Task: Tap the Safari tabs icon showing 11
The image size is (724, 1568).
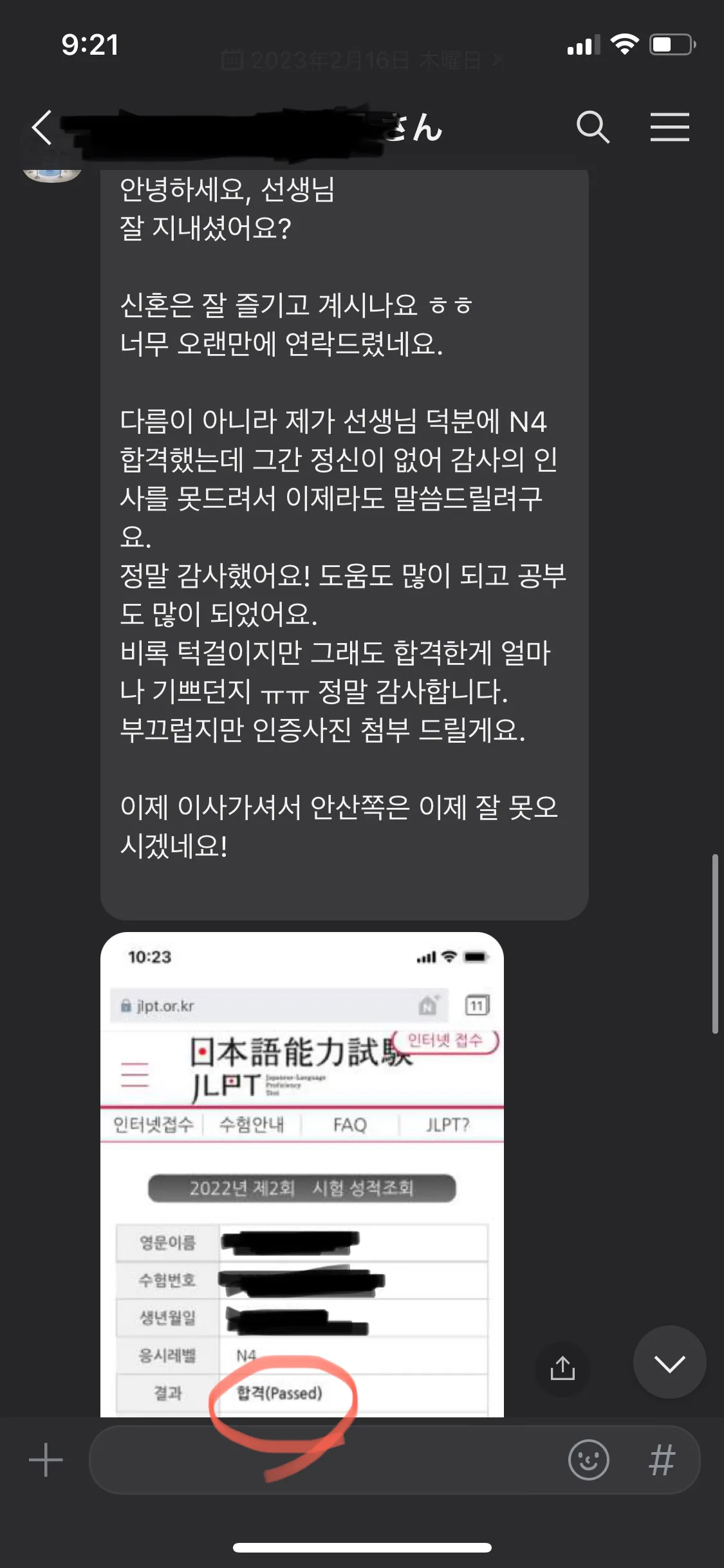Action: pyautogui.click(x=478, y=1005)
